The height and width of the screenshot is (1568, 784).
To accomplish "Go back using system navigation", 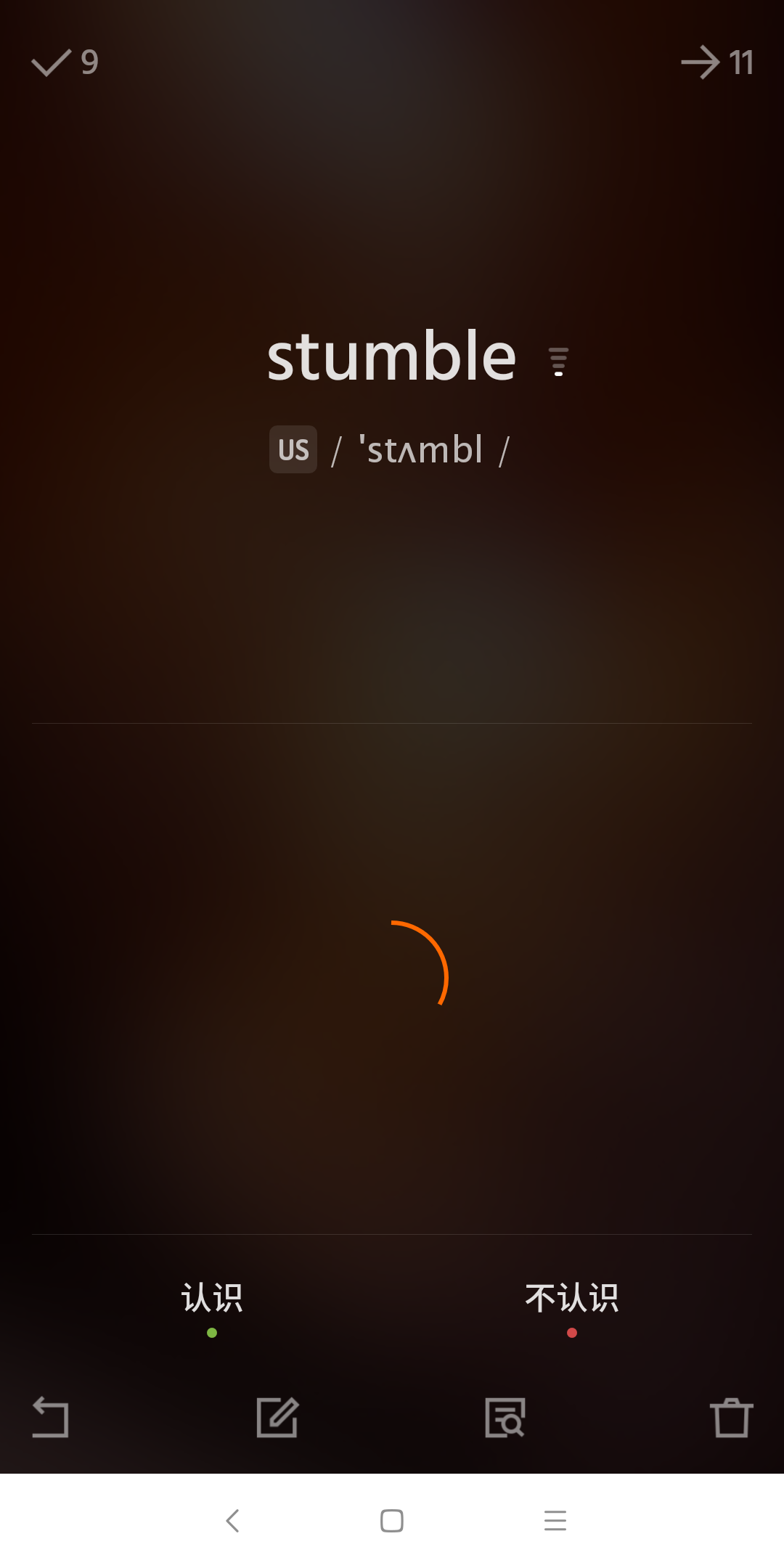I will tap(233, 1520).
